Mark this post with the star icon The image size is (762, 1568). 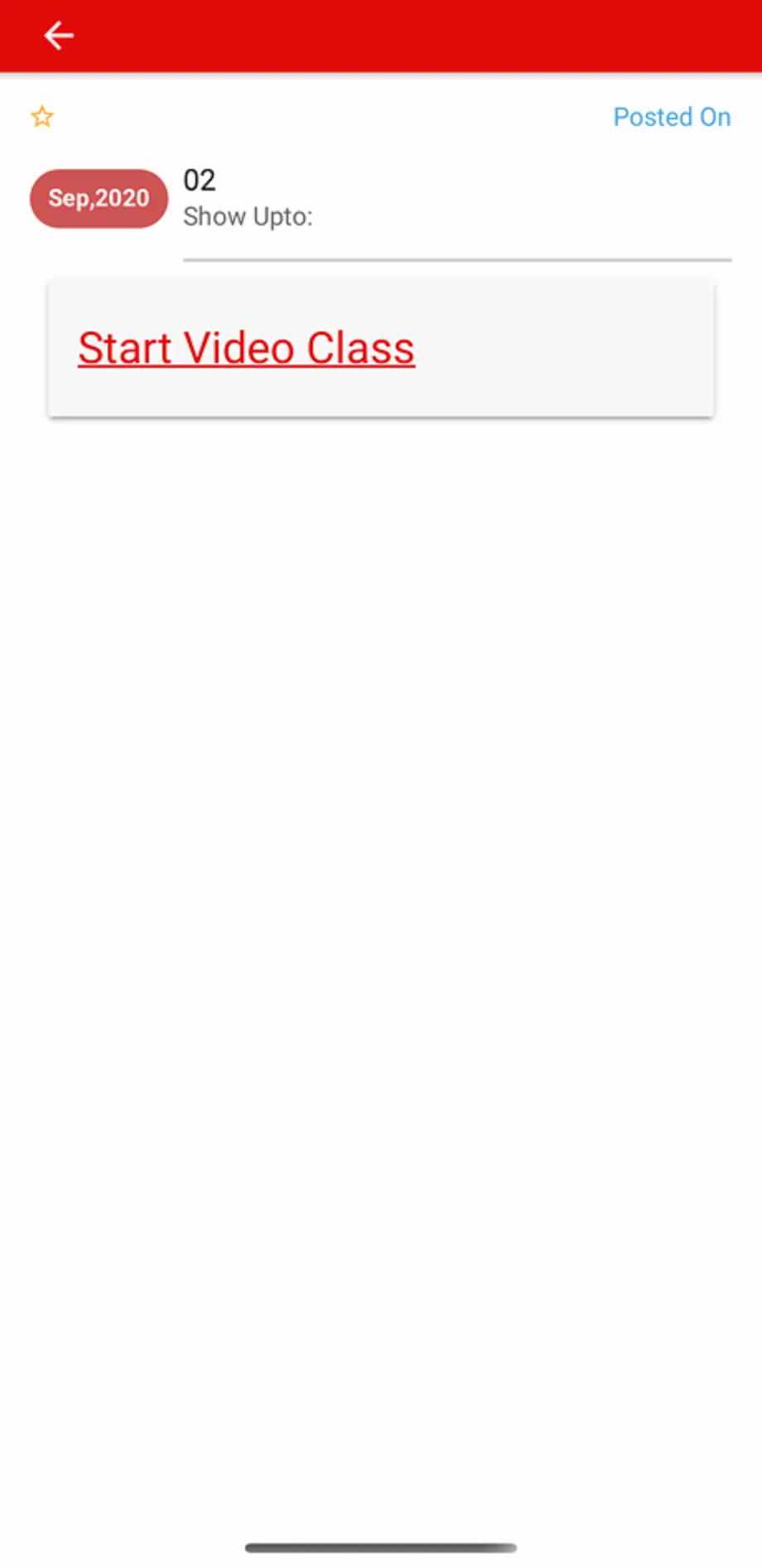click(x=42, y=117)
